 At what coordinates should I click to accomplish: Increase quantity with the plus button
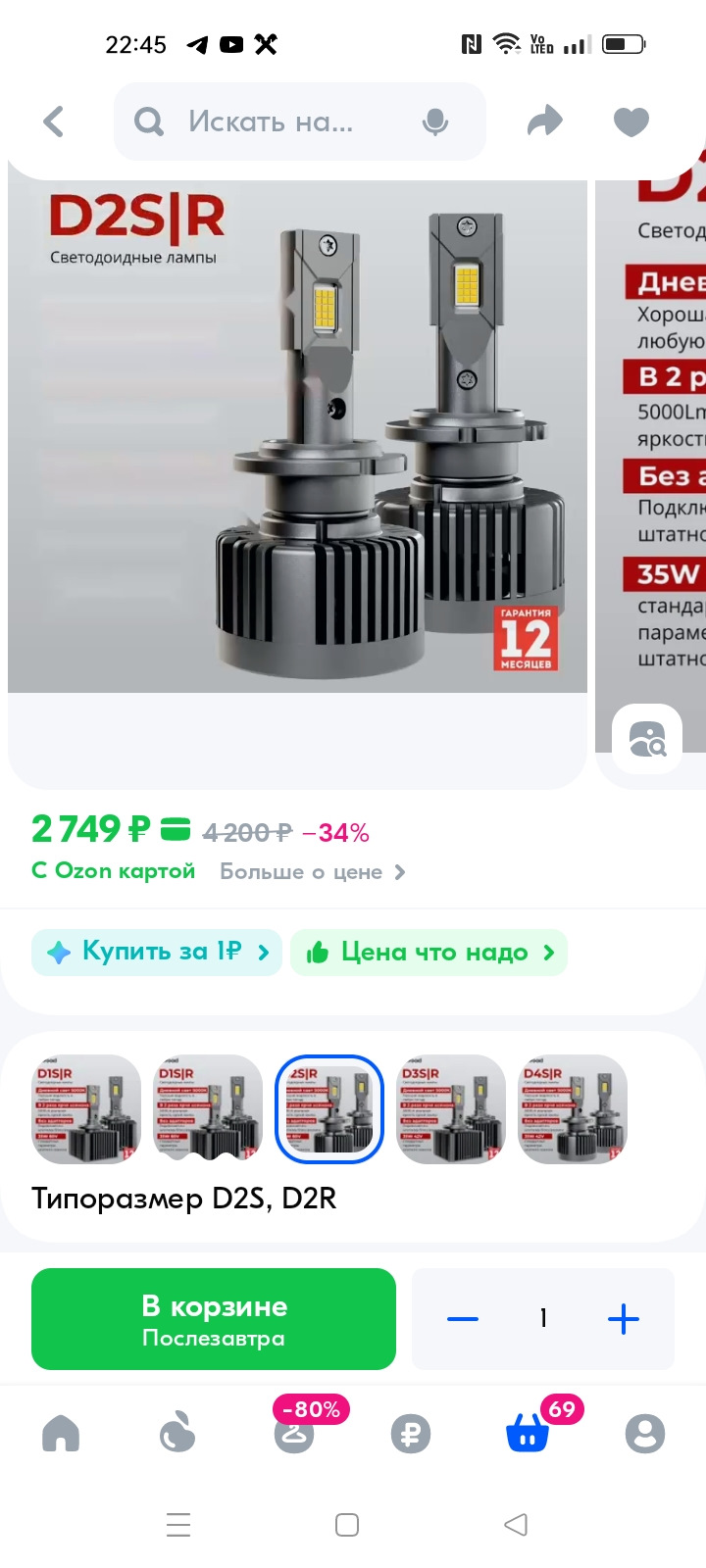point(624,1319)
